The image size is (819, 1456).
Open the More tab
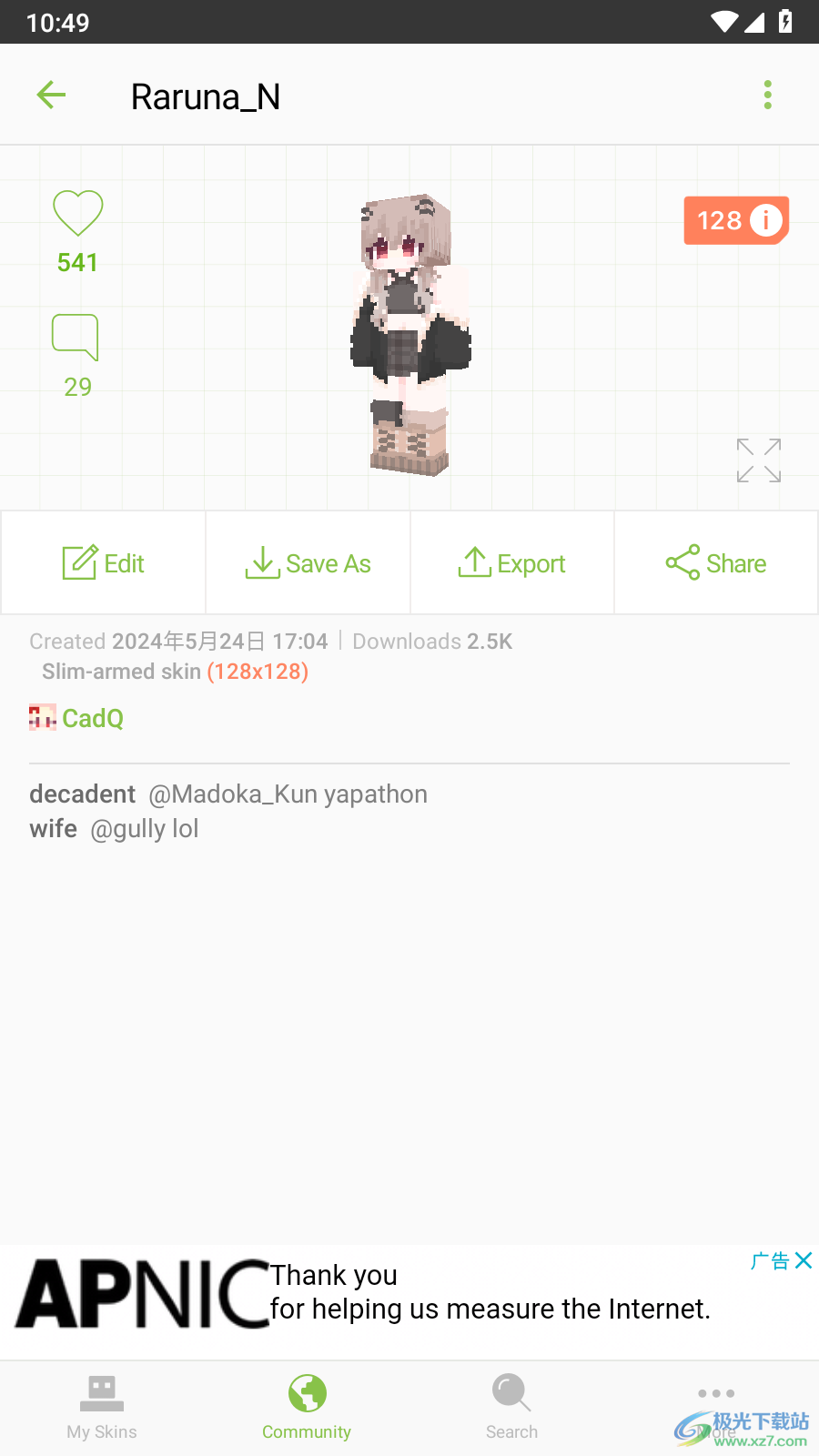(x=716, y=1406)
